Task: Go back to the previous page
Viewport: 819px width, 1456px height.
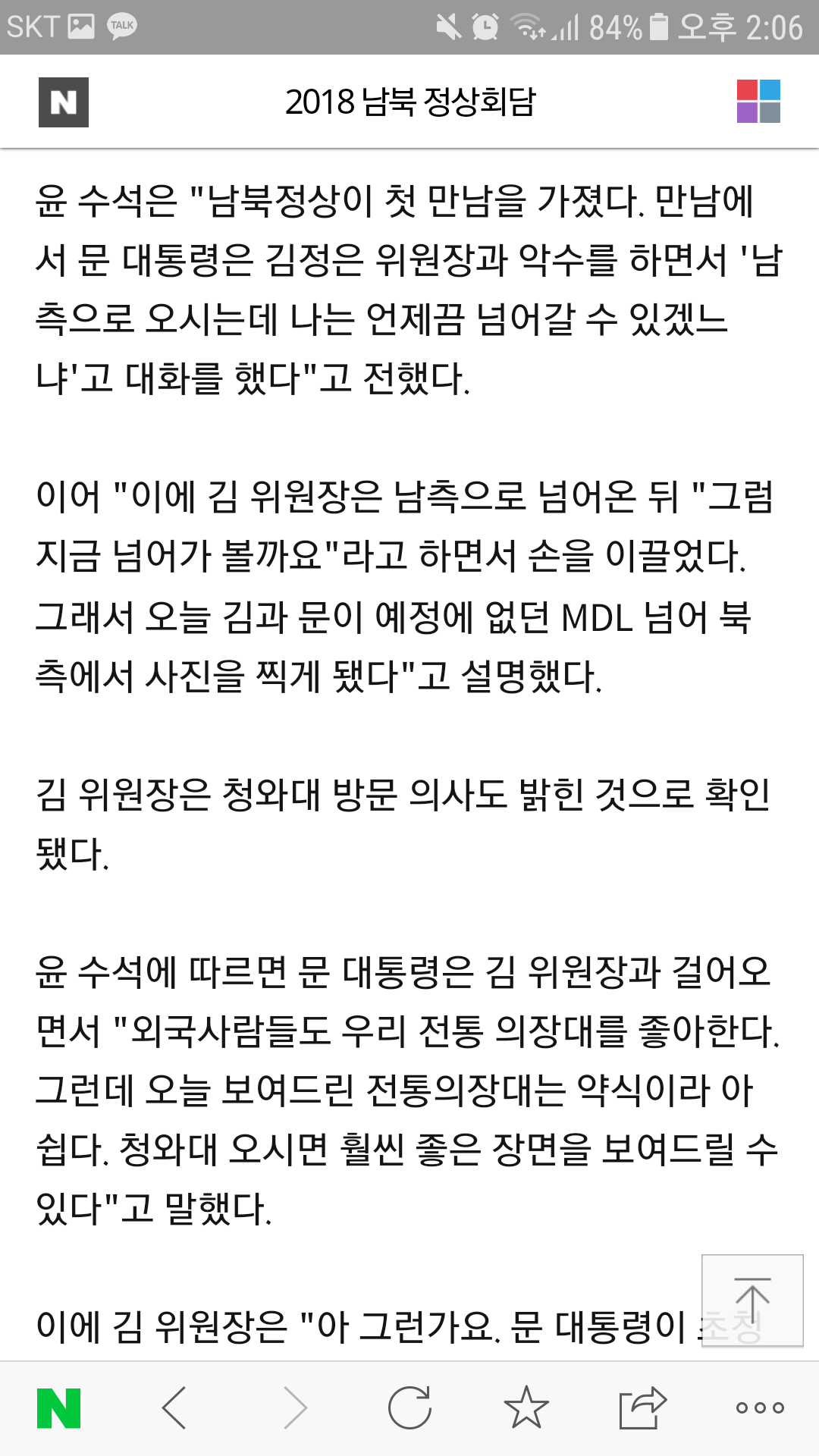Action: point(174,1408)
